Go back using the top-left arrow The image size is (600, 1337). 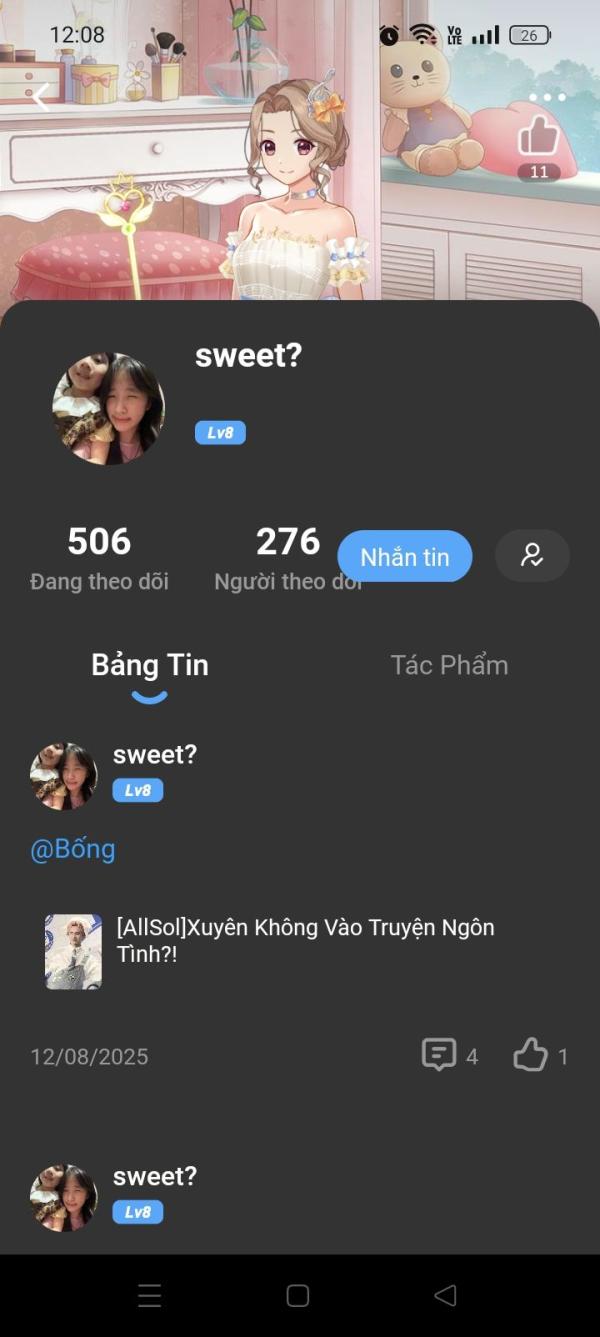point(41,97)
